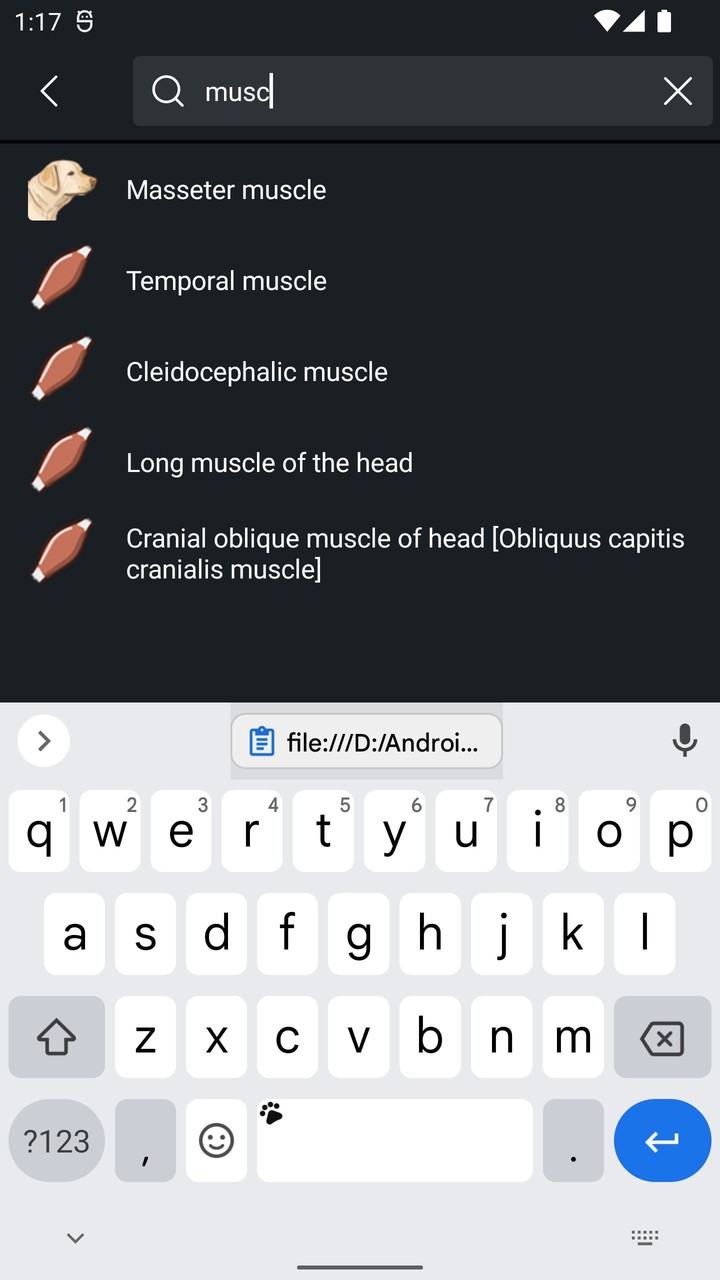Clear the search field with the X
Screen dimensions: 720x1280
pyautogui.click(x=678, y=91)
